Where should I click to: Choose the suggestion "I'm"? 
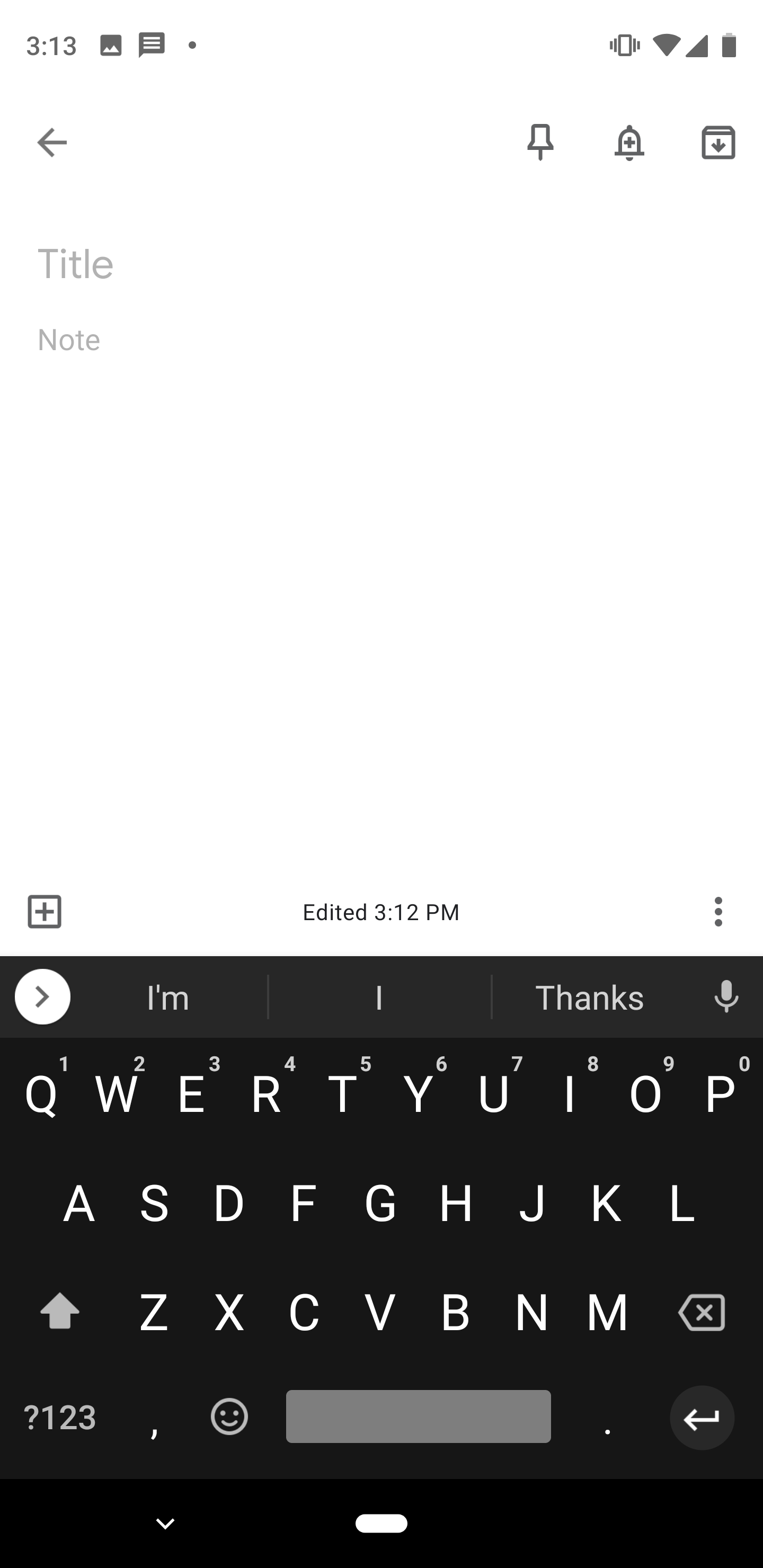point(168,997)
